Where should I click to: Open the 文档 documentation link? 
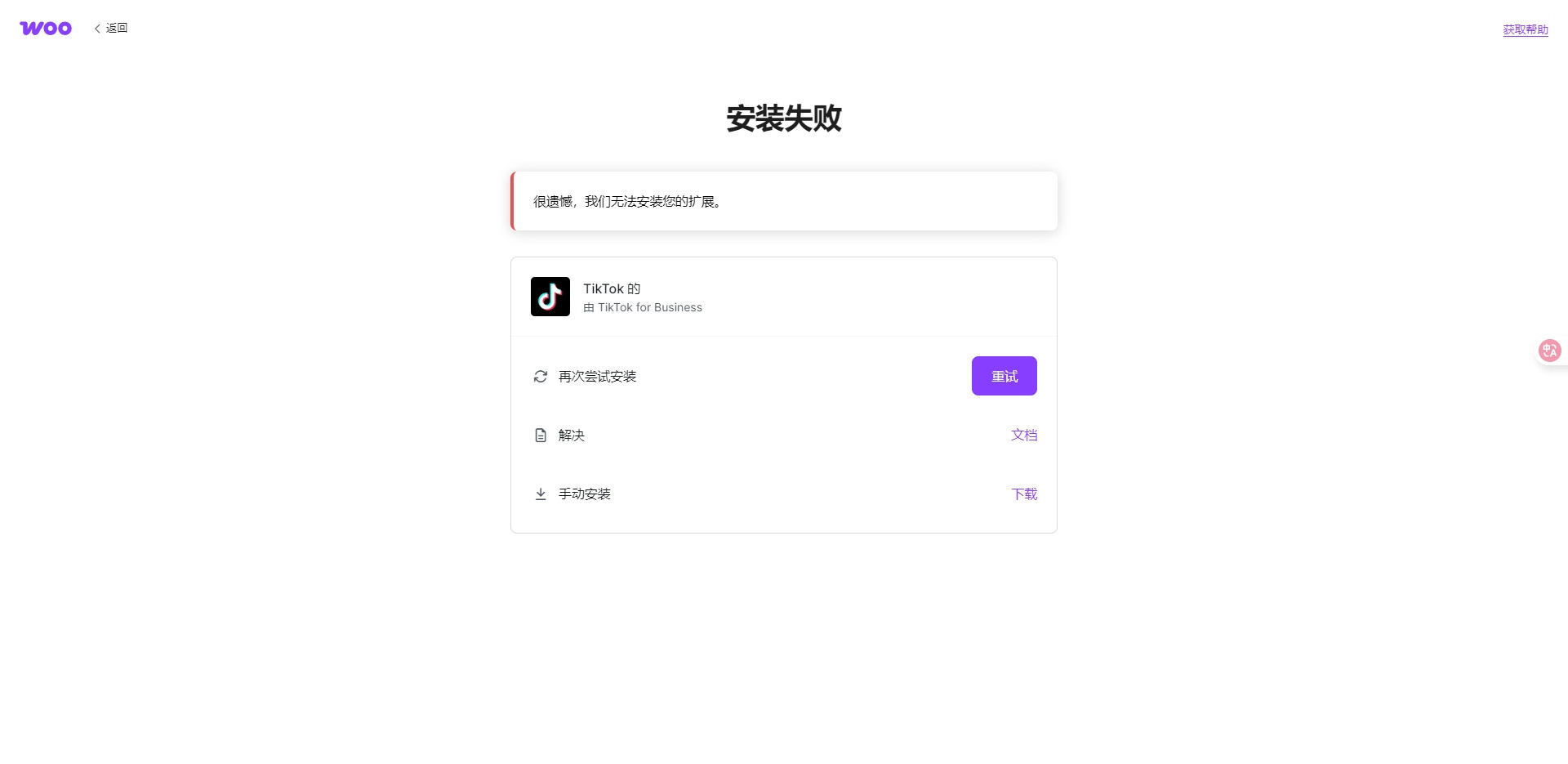click(x=1023, y=435)
